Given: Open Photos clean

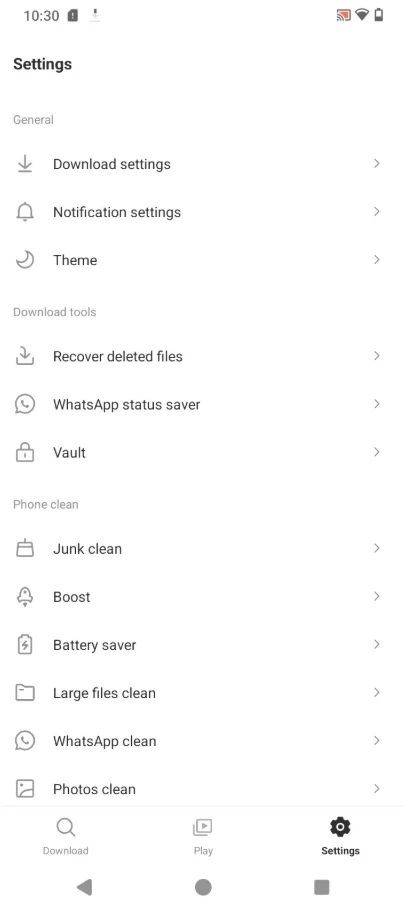Looking at the screenshot, I should point(202,788).
